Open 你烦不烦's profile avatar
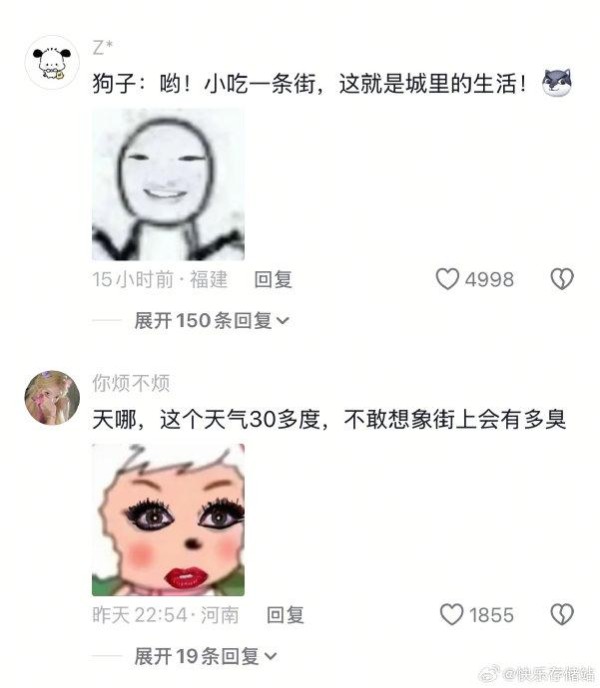600x688 pixels. click(x=51, y=397)
